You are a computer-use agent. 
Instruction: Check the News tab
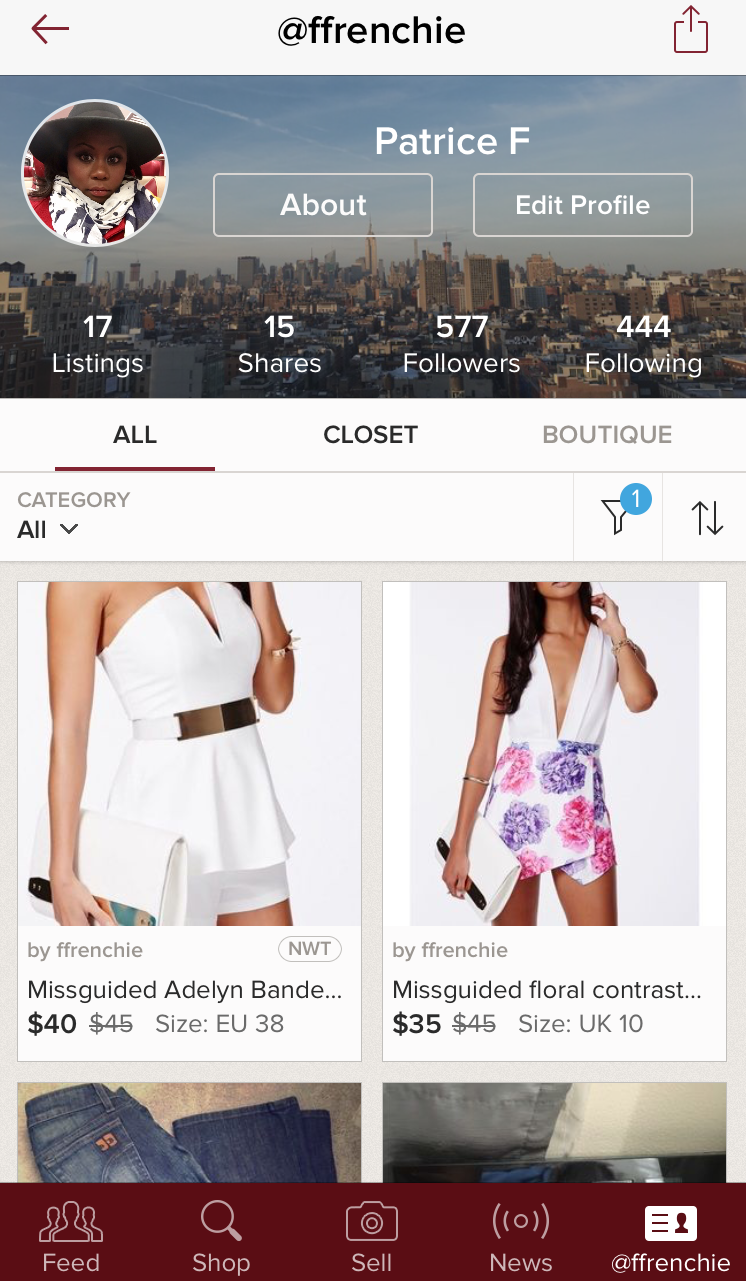tap(521, 1236)
